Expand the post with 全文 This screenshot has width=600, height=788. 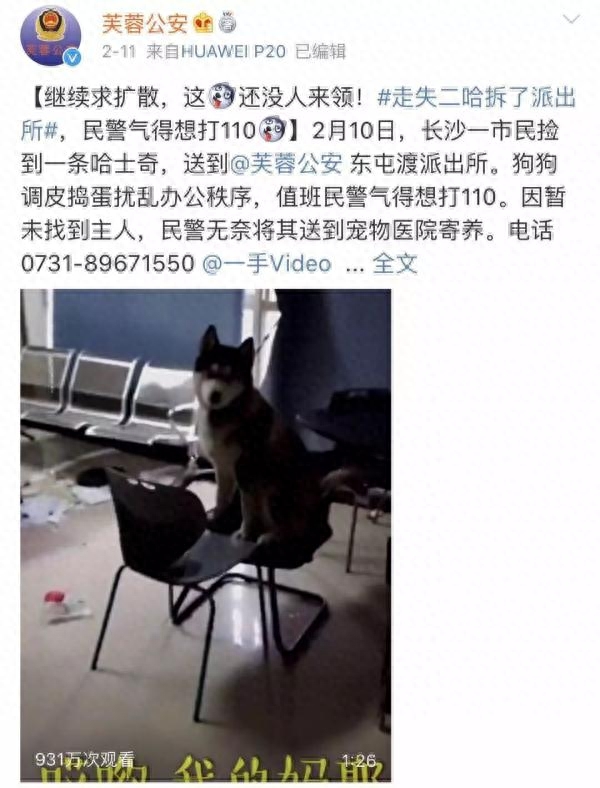coord(395,264)
